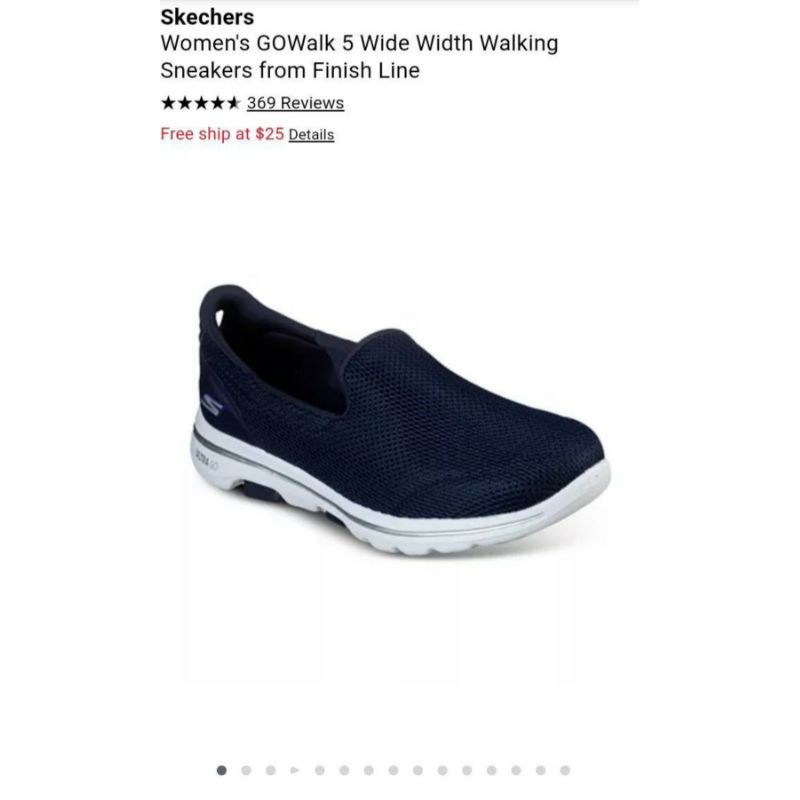The width and height of the screenshot is (800, 800).
Task: Open the 369 Reviews link
Action: click(295, 103)
